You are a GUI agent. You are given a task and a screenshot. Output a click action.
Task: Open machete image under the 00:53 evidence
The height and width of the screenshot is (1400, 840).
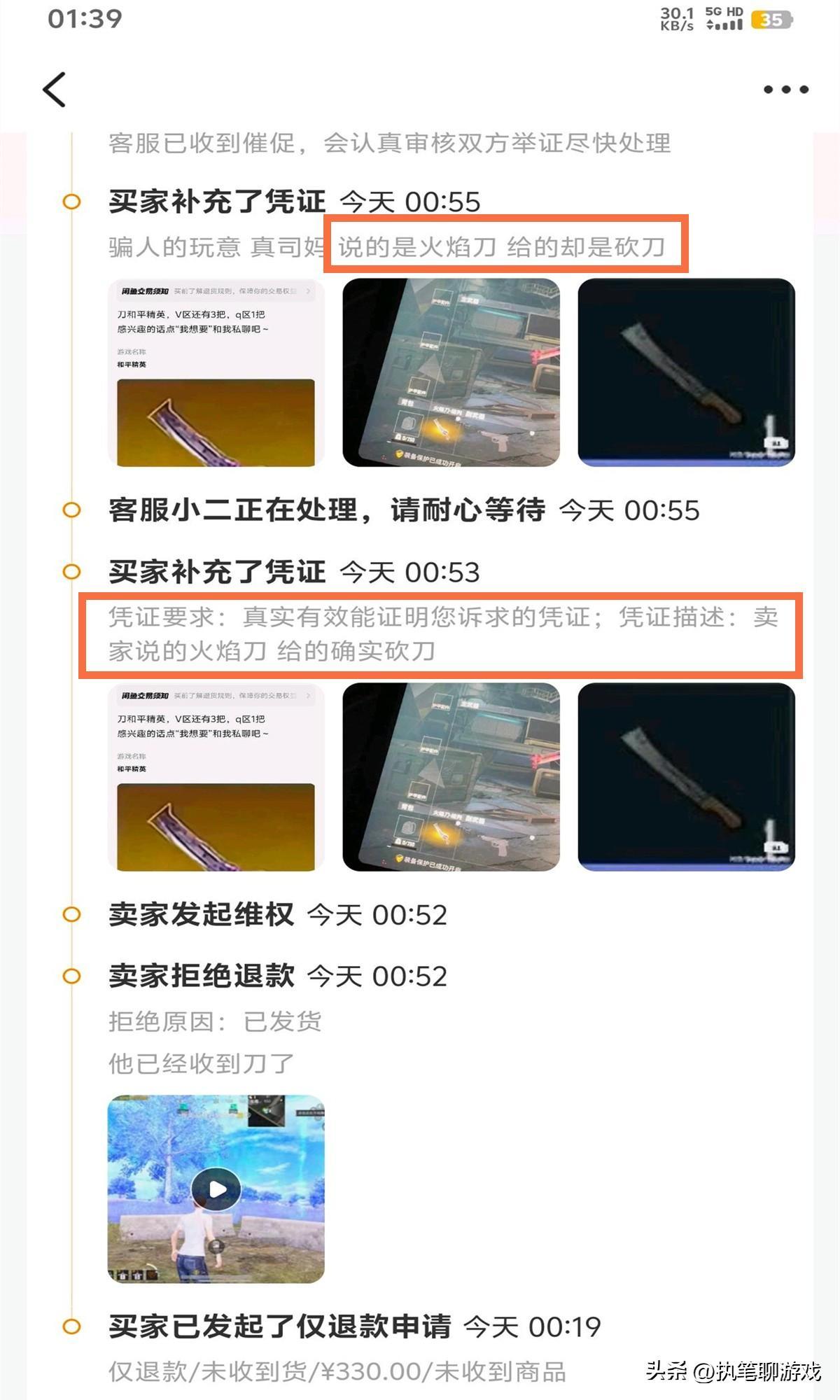(x=686, y=777)
